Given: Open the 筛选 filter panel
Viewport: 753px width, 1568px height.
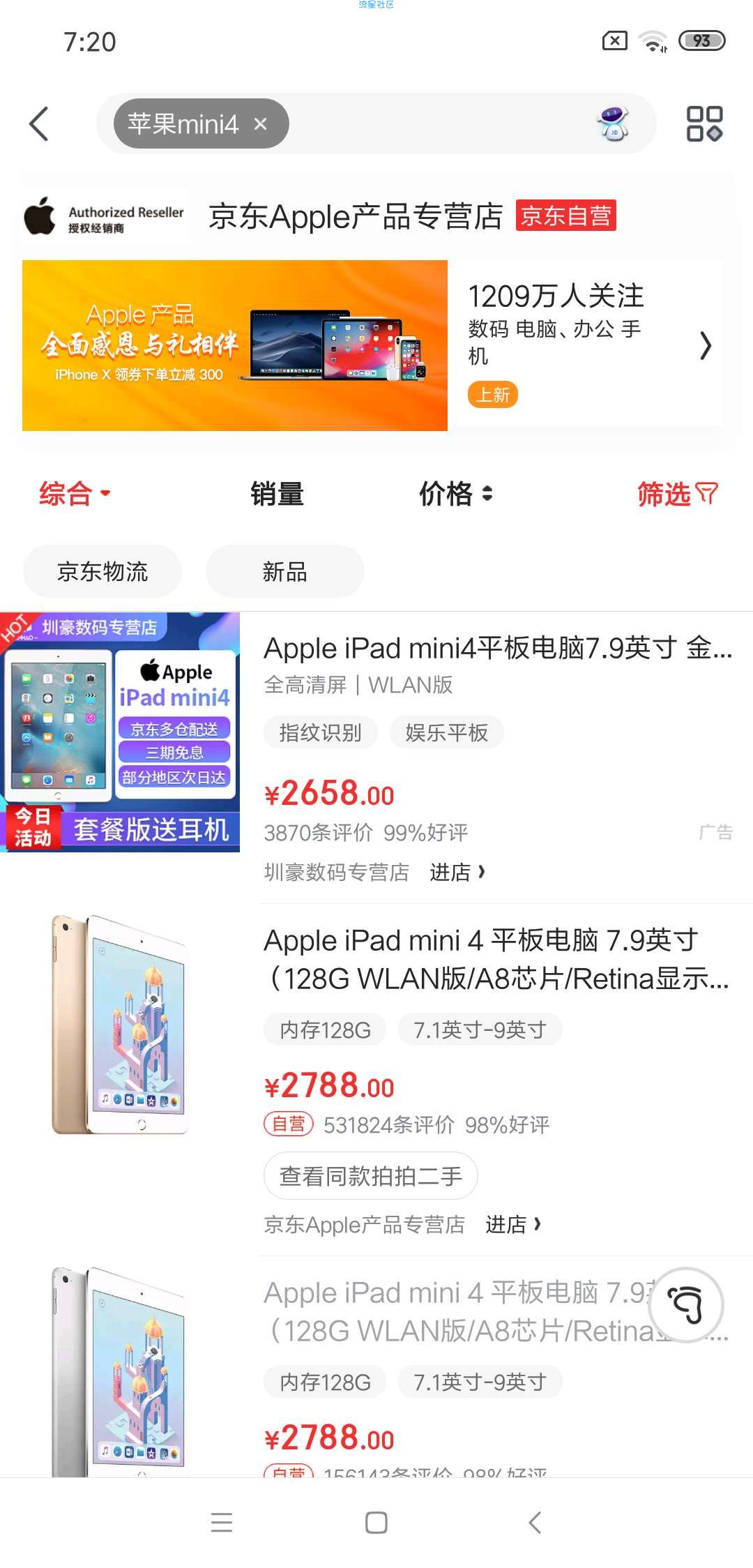Looking at the screenshot, I should pos(677,494).
